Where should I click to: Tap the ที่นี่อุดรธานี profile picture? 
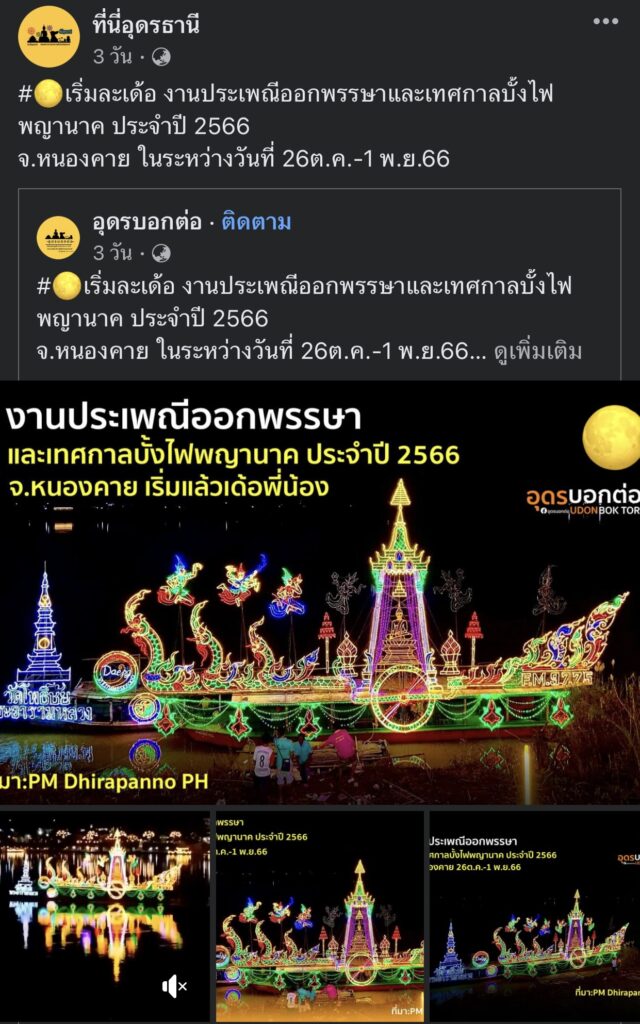click(x=49, y=37)
